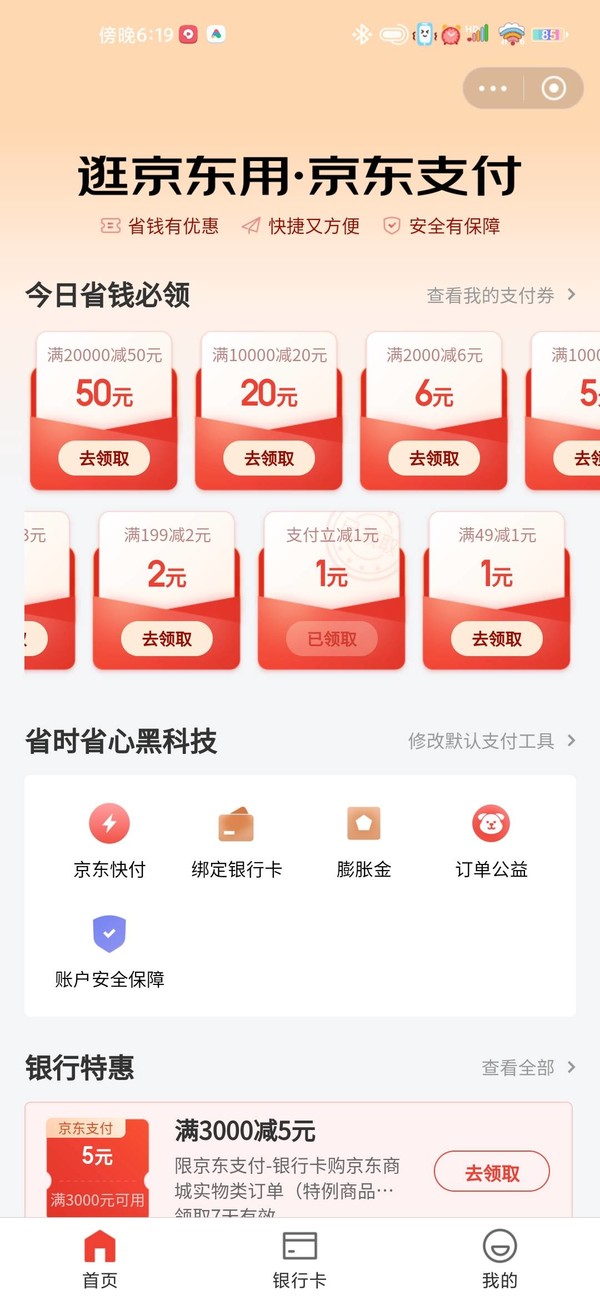Open 绑定银行卡 option
600x1300 pixels.
[x=237, y=841]
